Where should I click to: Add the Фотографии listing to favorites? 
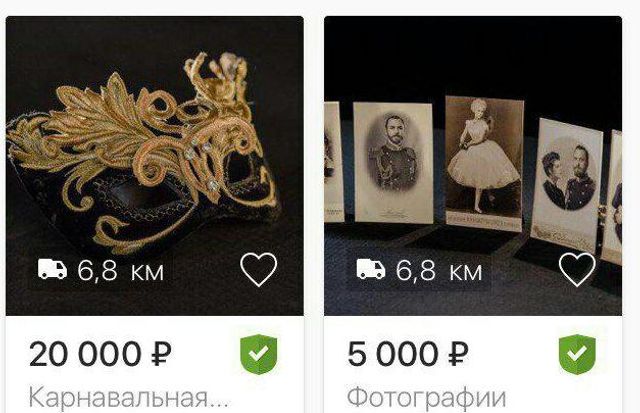[x=576, y=270]
